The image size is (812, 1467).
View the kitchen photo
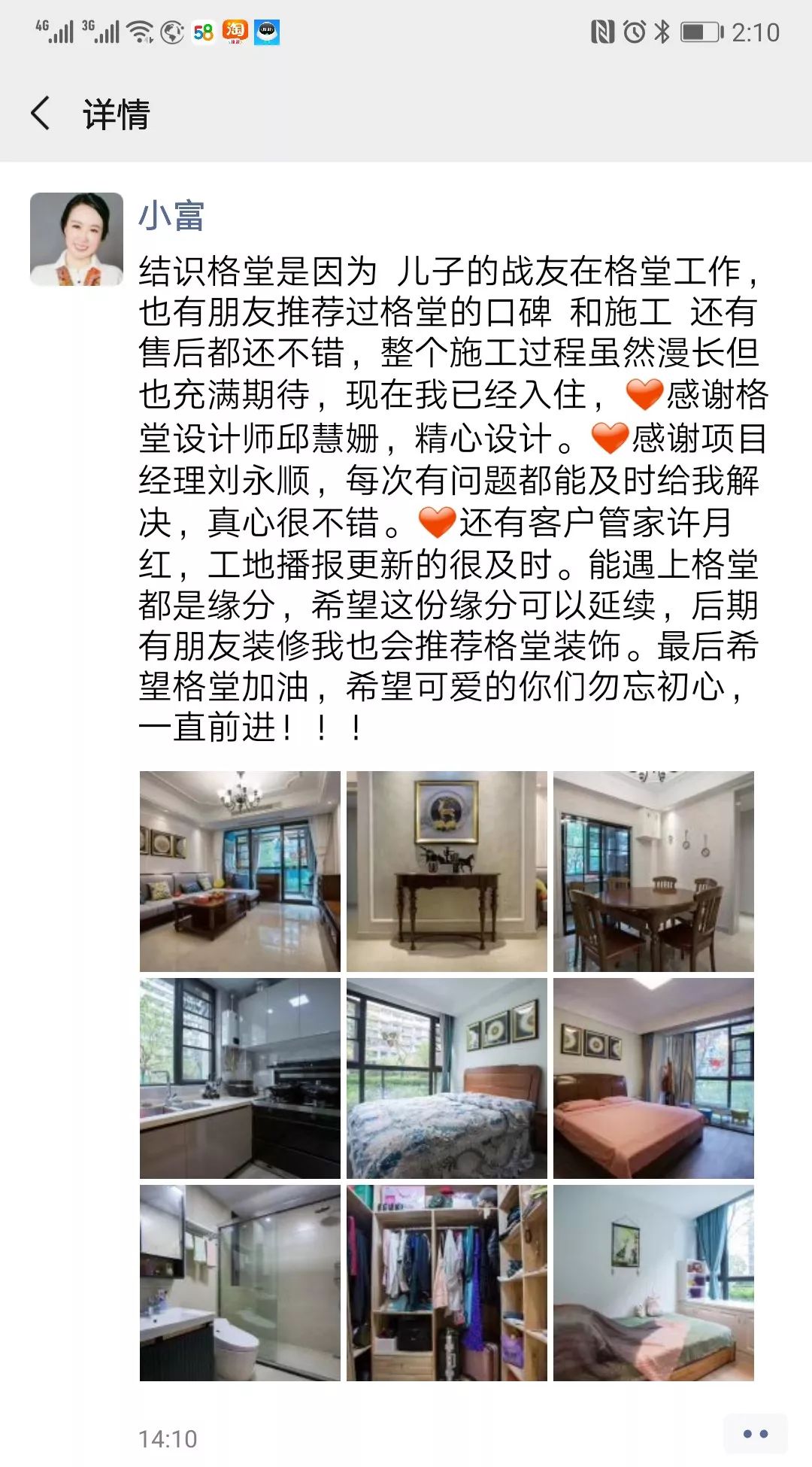click(240, 1078)
